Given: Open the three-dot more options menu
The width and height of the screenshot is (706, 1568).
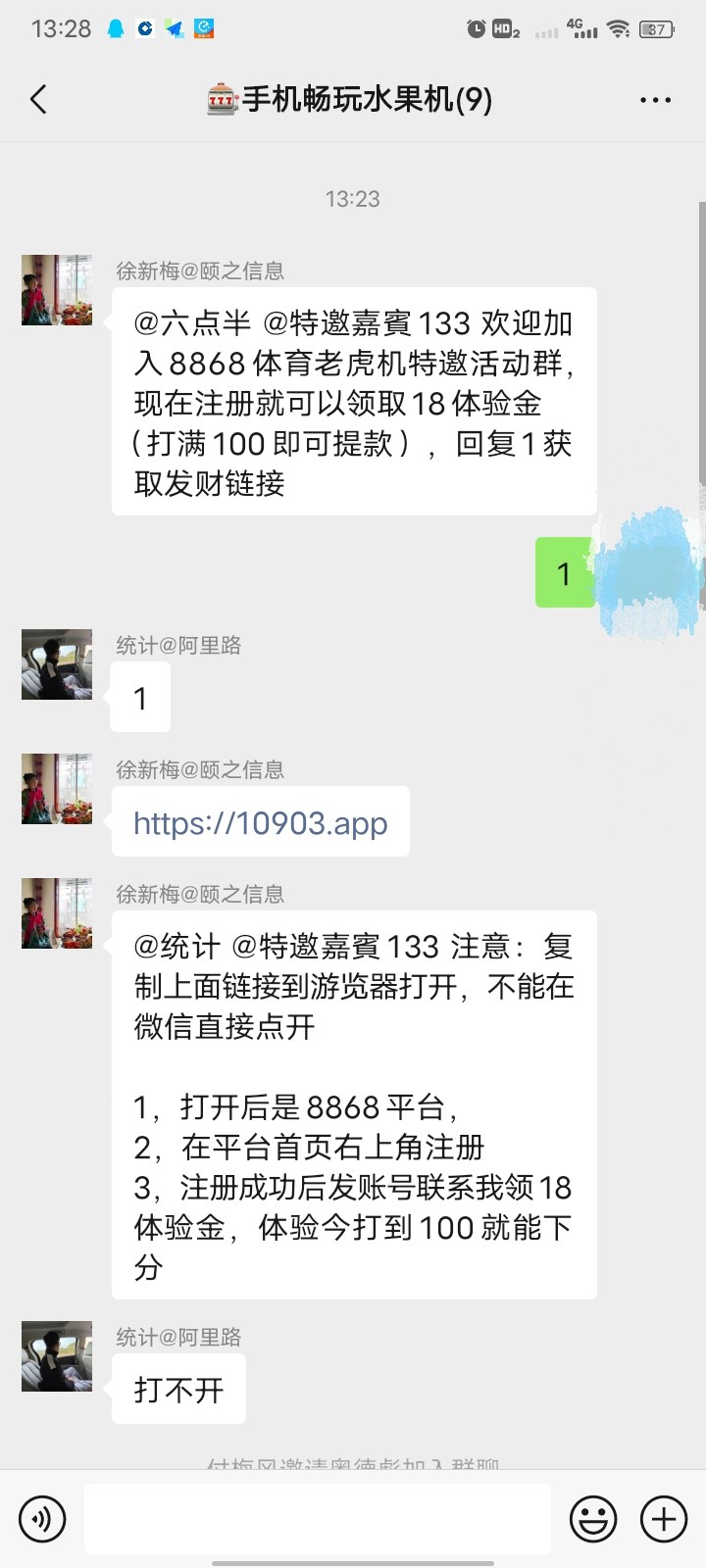Looking at the screenshot, I should pos(654,99).
